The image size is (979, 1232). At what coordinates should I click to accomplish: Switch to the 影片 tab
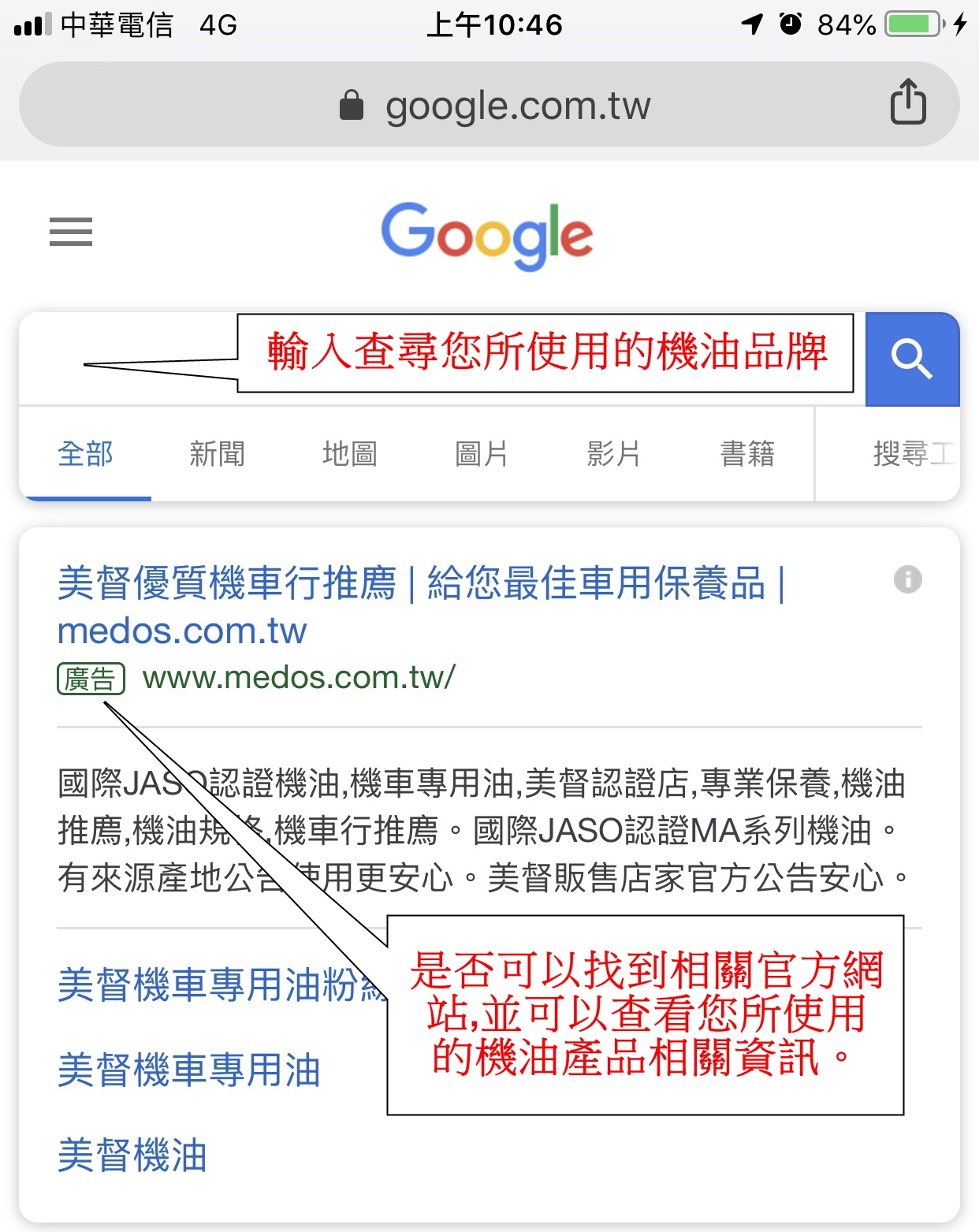pyautogui.click(x=613, y=454)
